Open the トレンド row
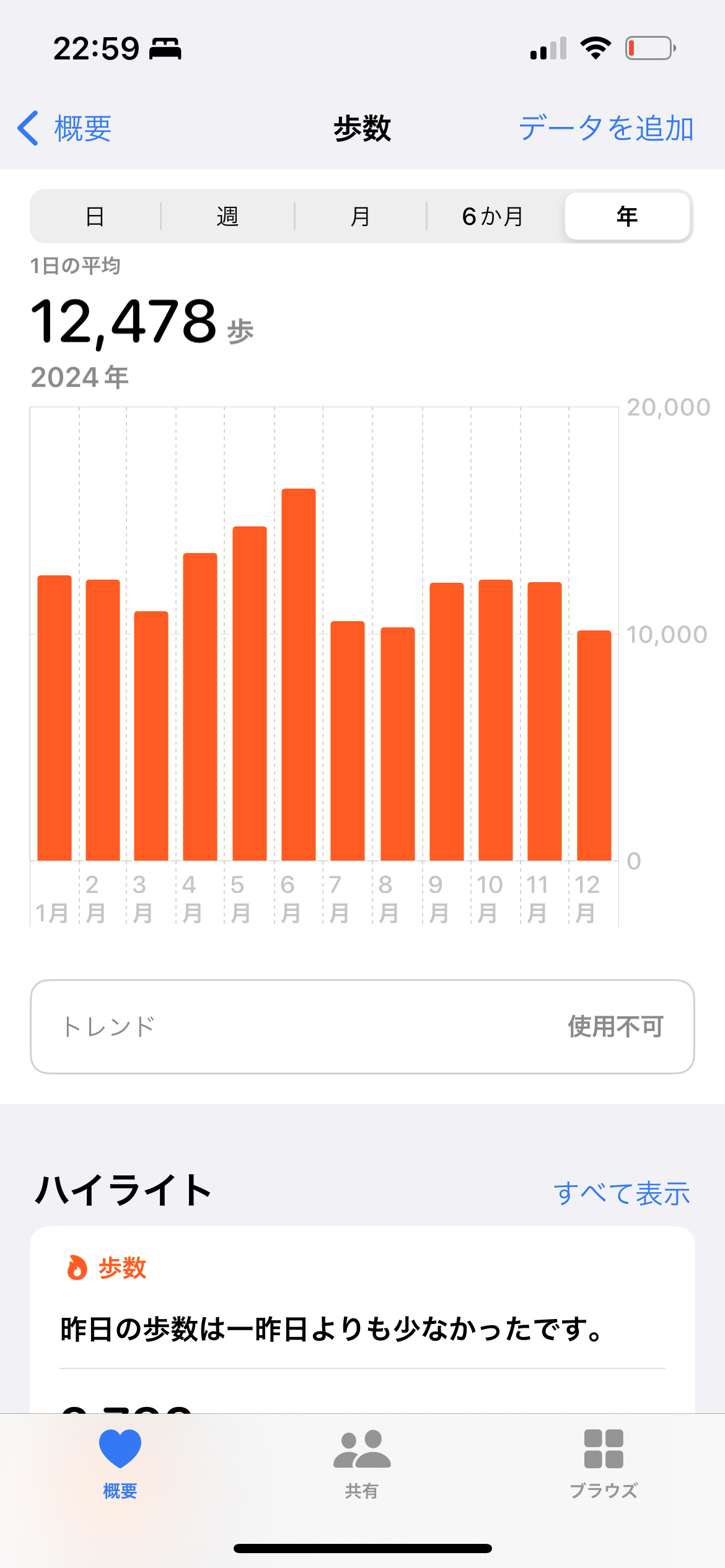 coord(362,1027)
